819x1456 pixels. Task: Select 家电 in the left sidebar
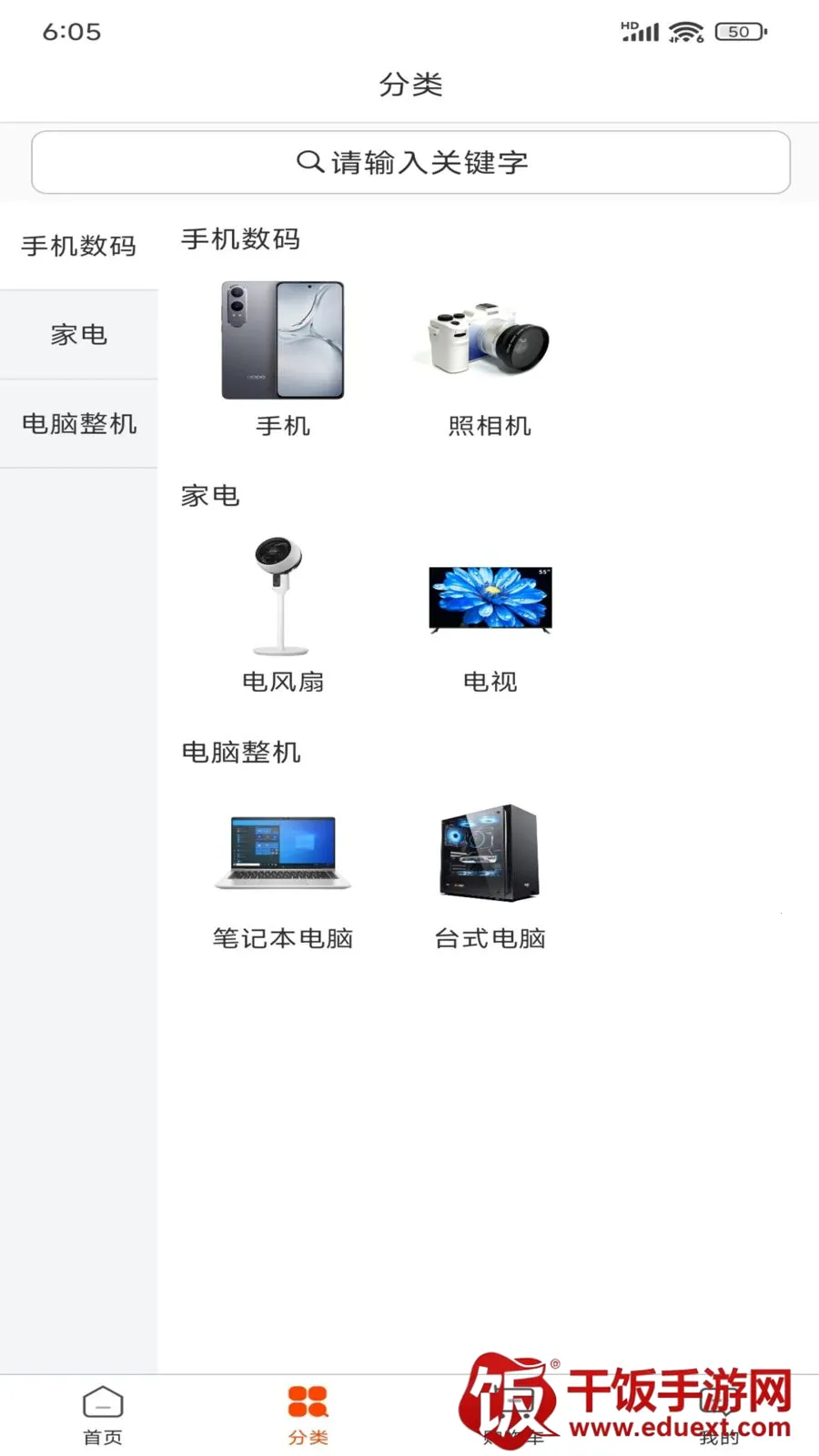pos(79,335)
